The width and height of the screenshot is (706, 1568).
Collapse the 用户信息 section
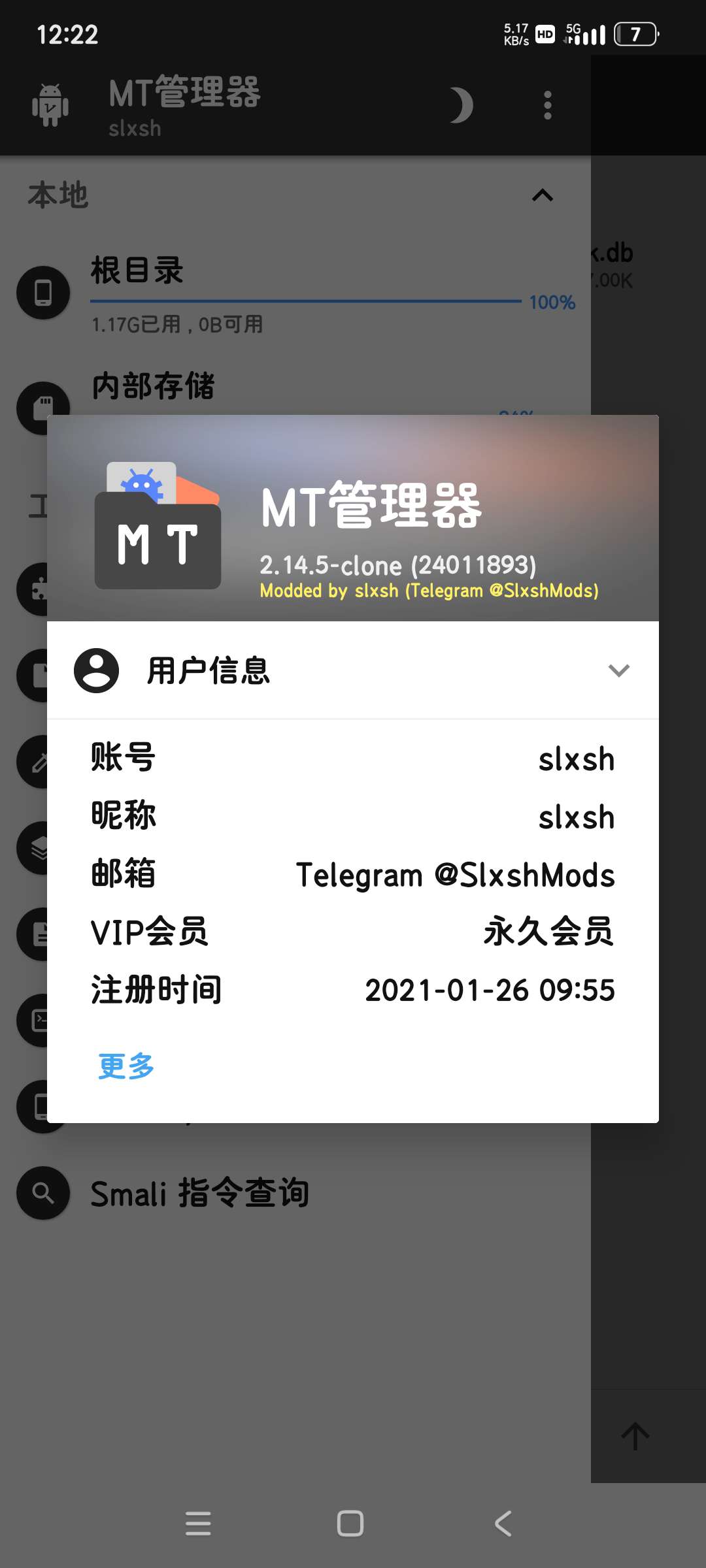[x=618, y=671]
